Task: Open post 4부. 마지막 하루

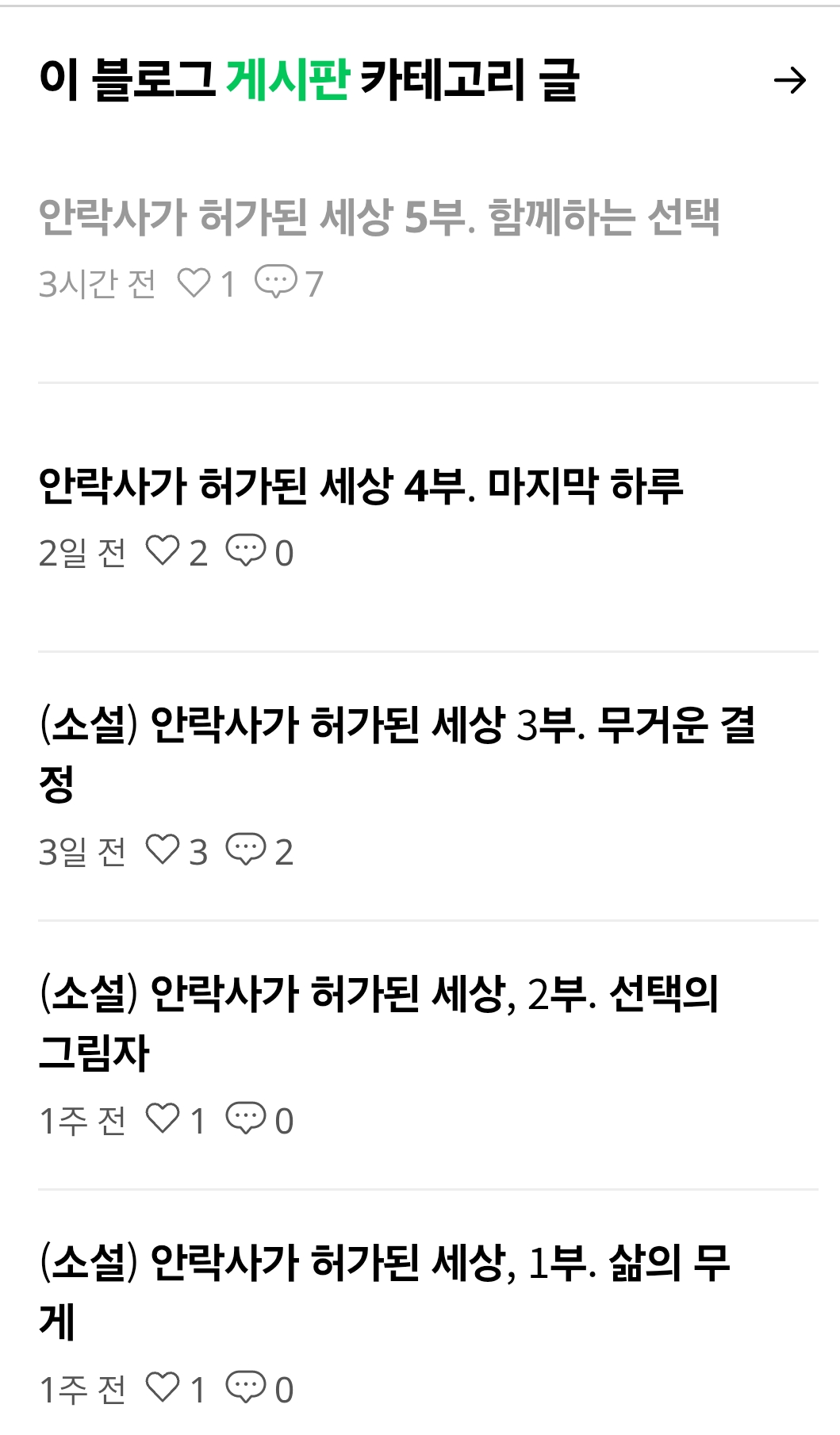Action: 361,486
